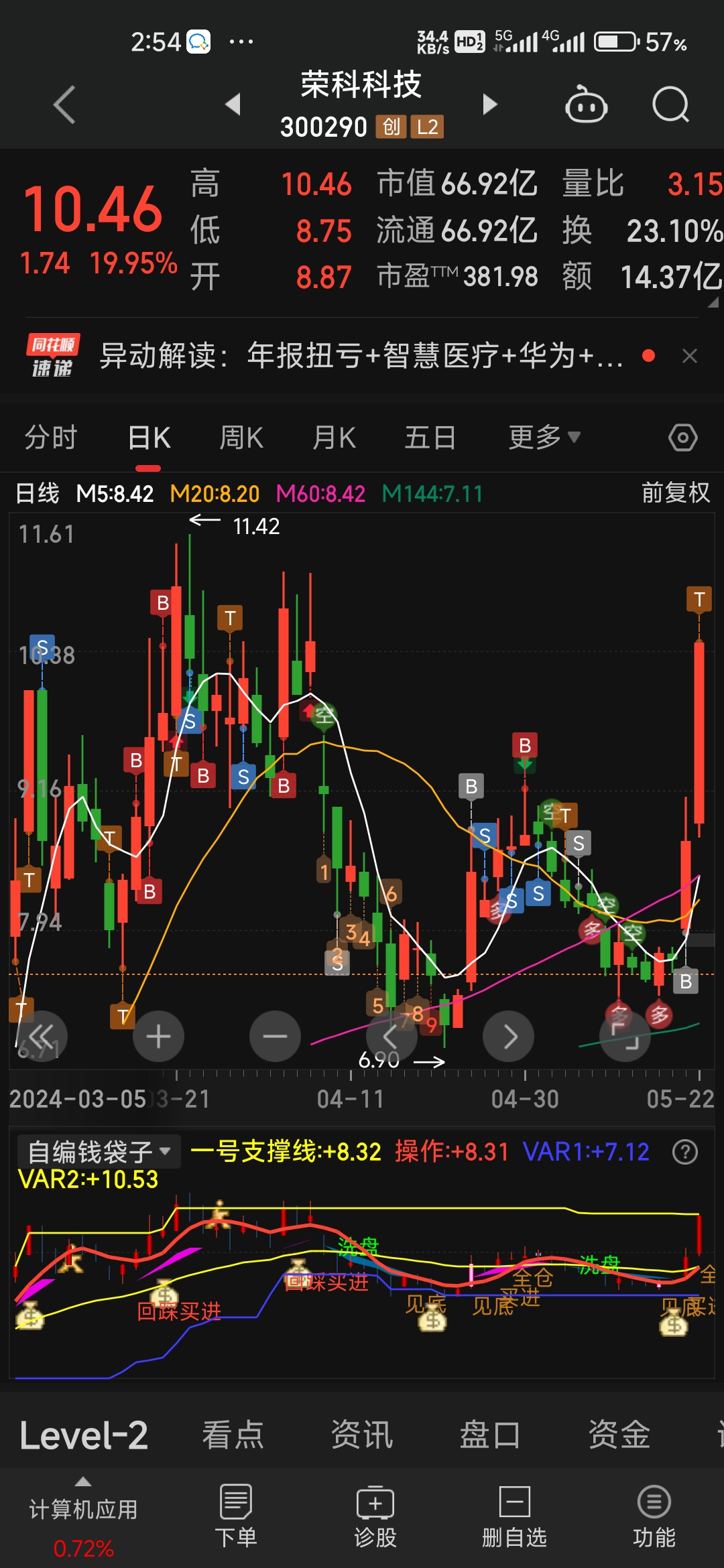
Task: Tap 下单 to place an order
Action: click(x=236, y=1516)
